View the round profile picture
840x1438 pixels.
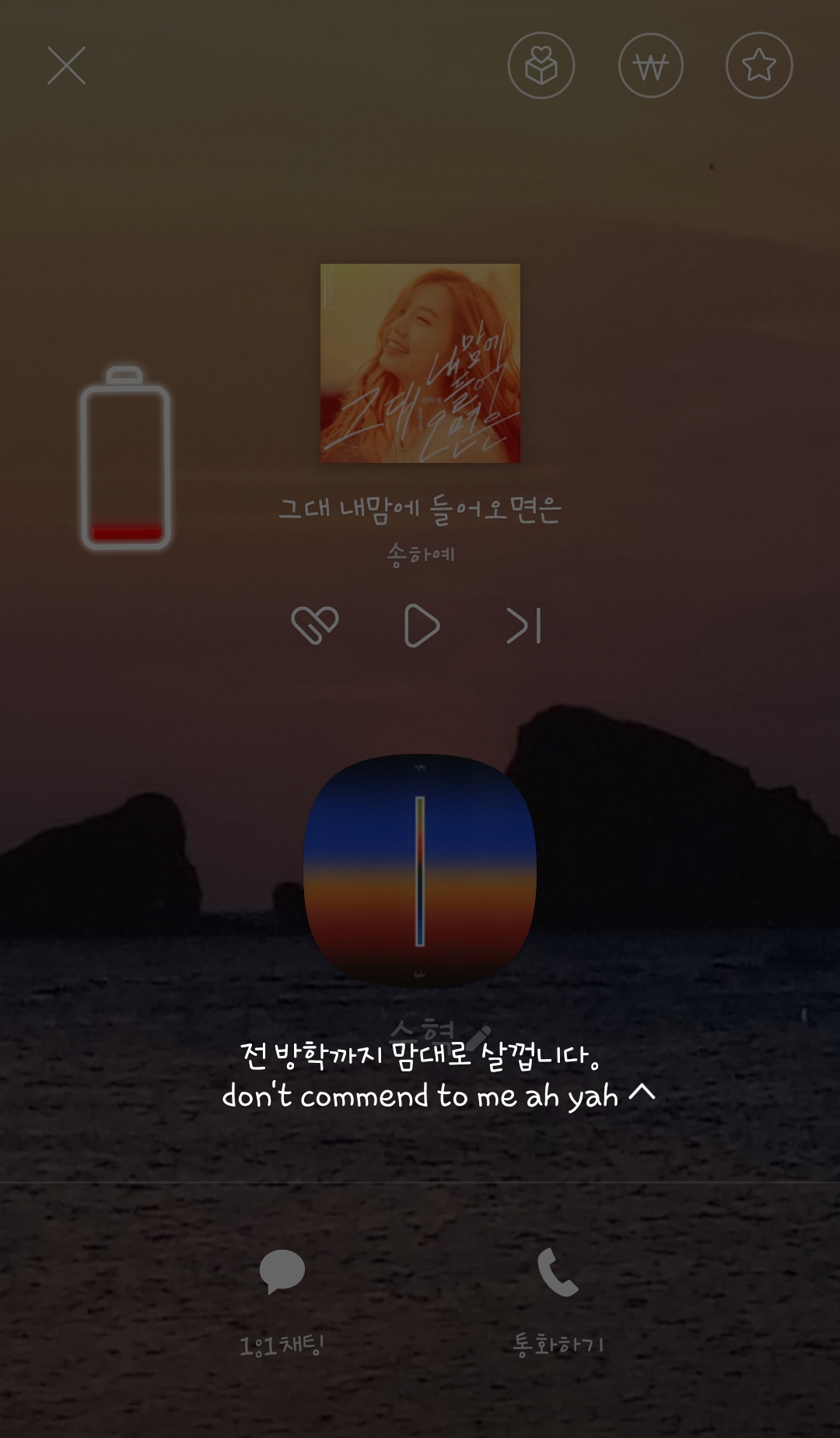(420, 870)
